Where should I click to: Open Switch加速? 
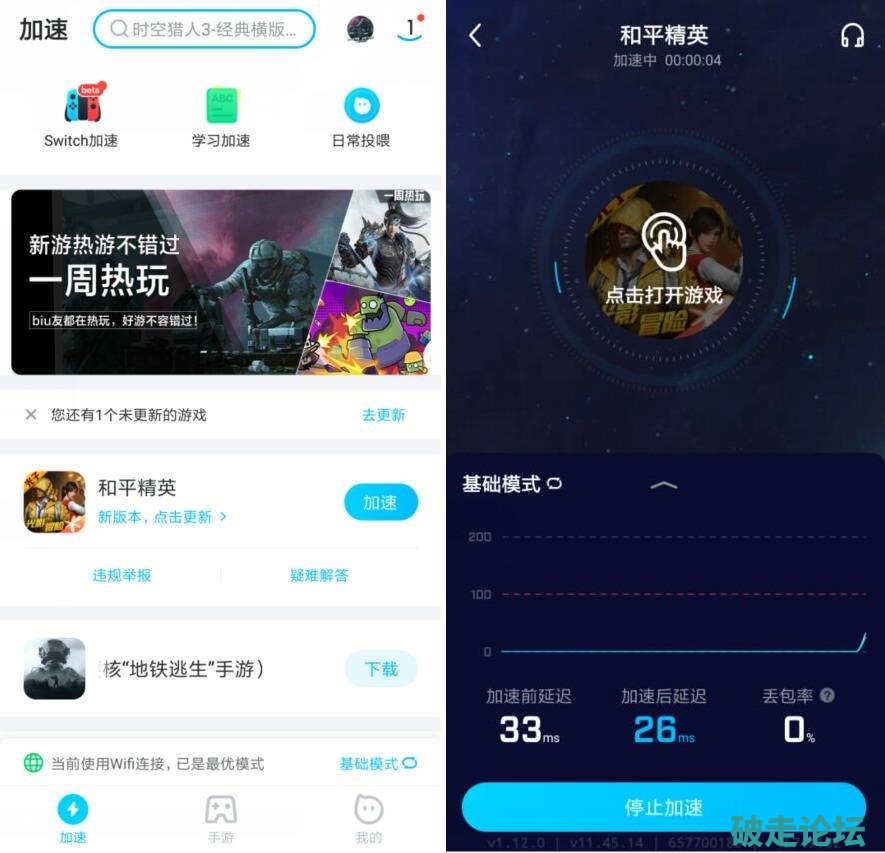pyautogui.click(x=81, y=117)
